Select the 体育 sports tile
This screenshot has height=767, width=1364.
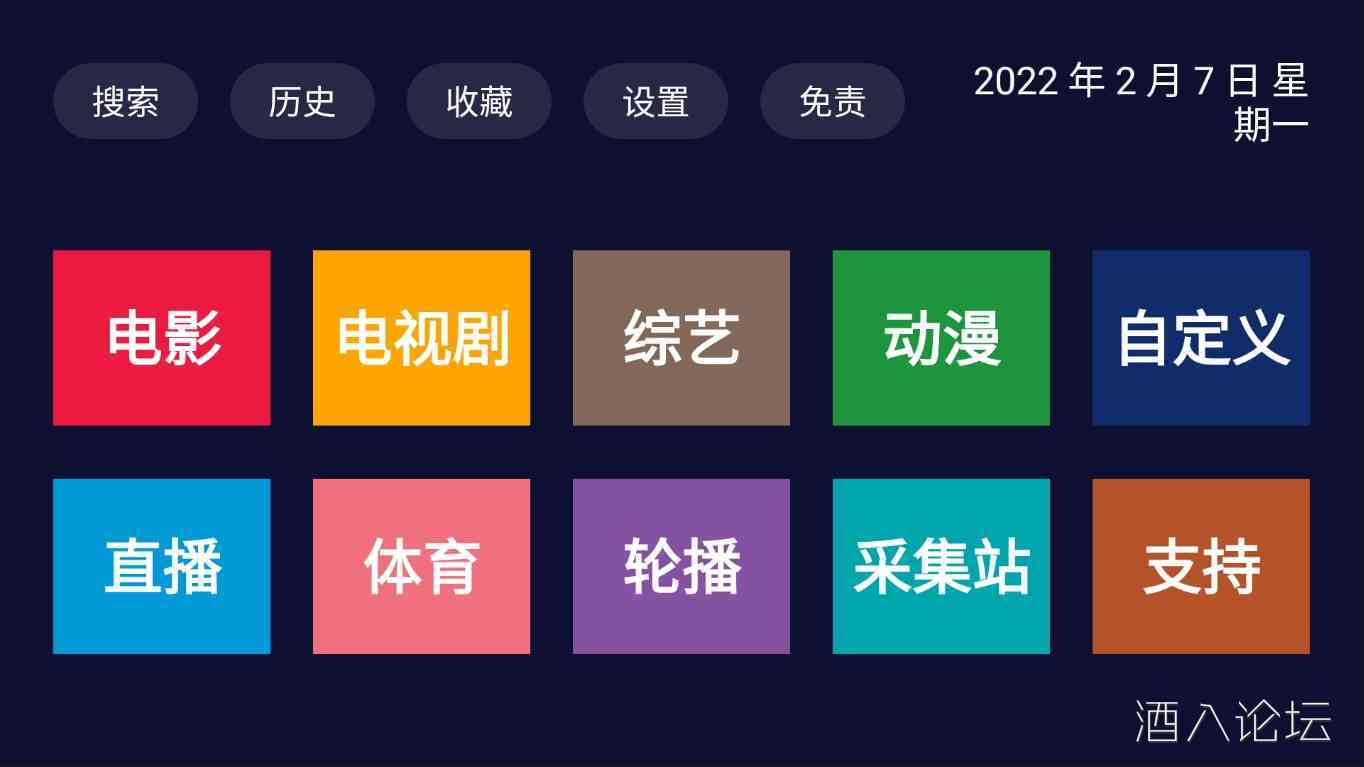(x=421, y=566)
